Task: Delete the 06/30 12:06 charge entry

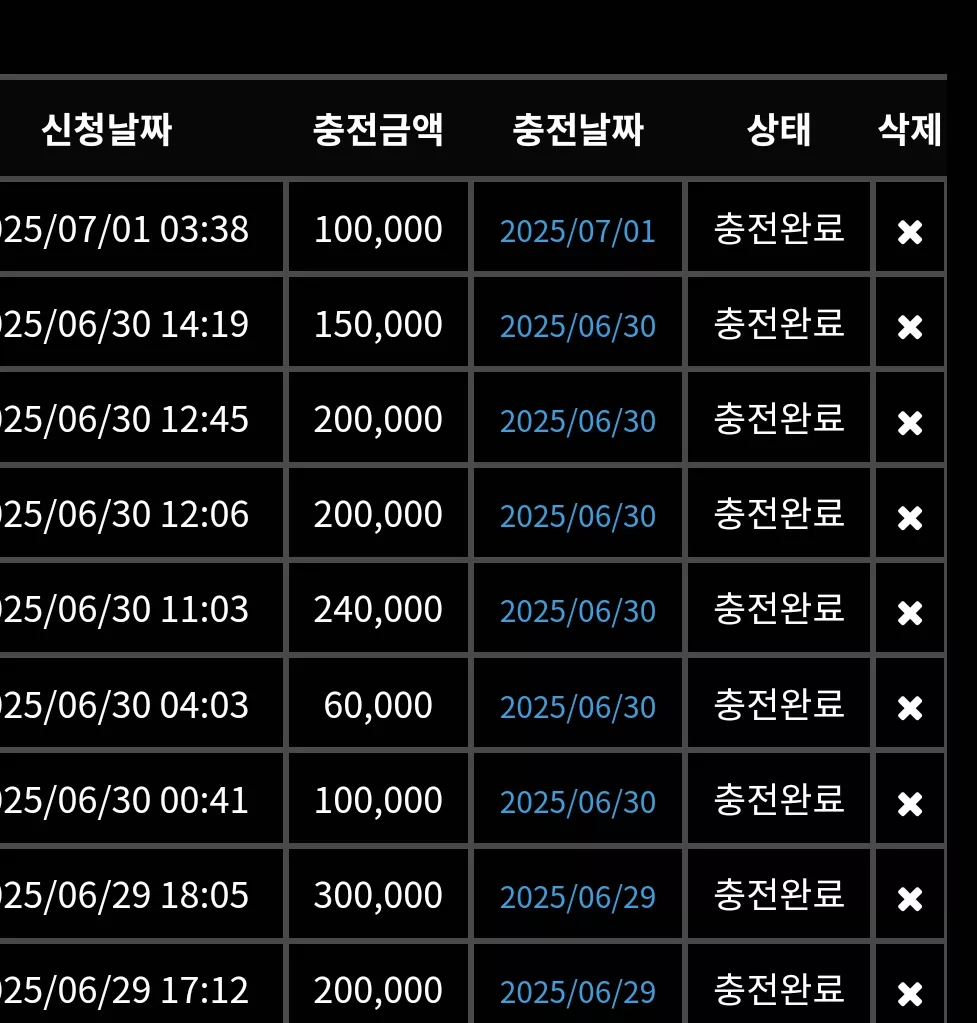Action: 910,518
